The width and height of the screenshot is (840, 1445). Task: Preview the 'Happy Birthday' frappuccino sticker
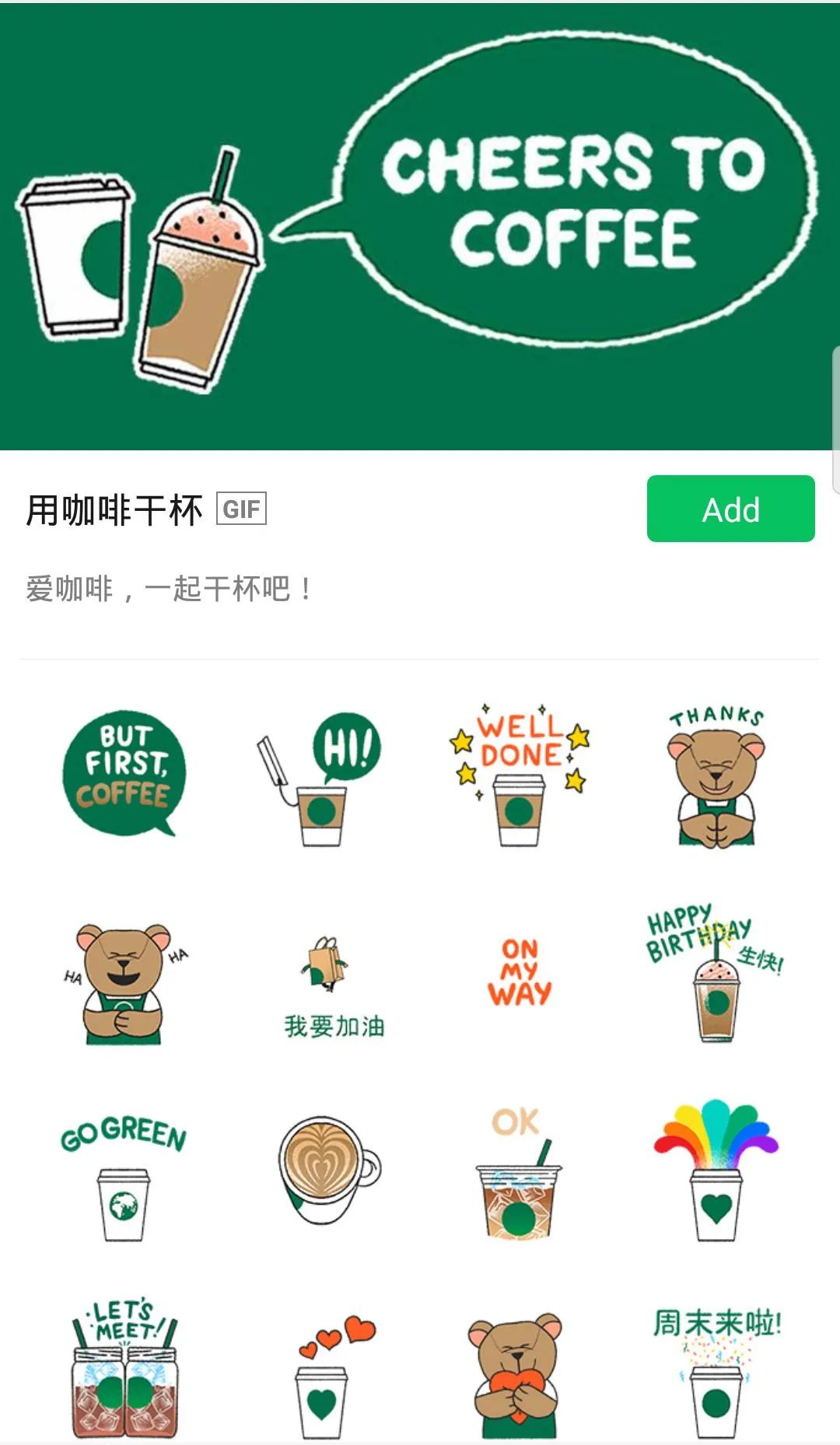(714, 972)
